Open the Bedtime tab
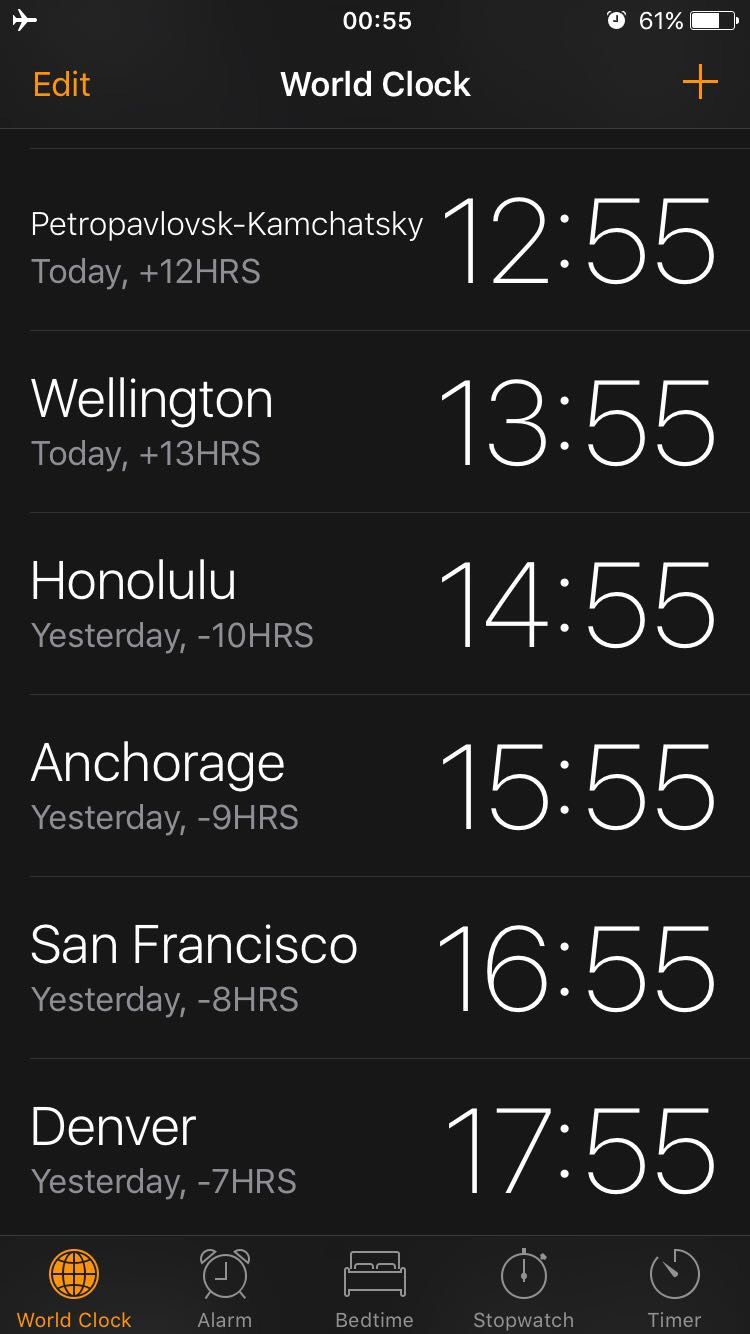 (374, 1288)
